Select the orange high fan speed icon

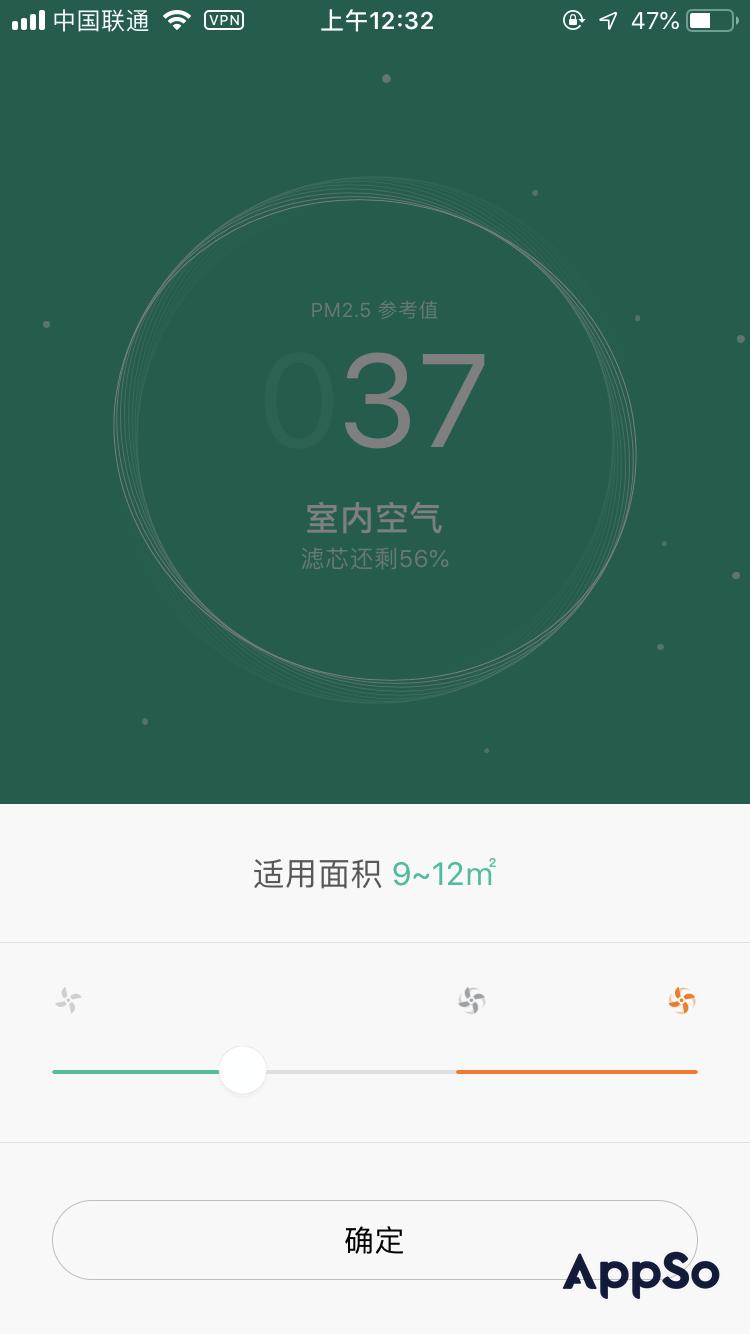point(681,999)
